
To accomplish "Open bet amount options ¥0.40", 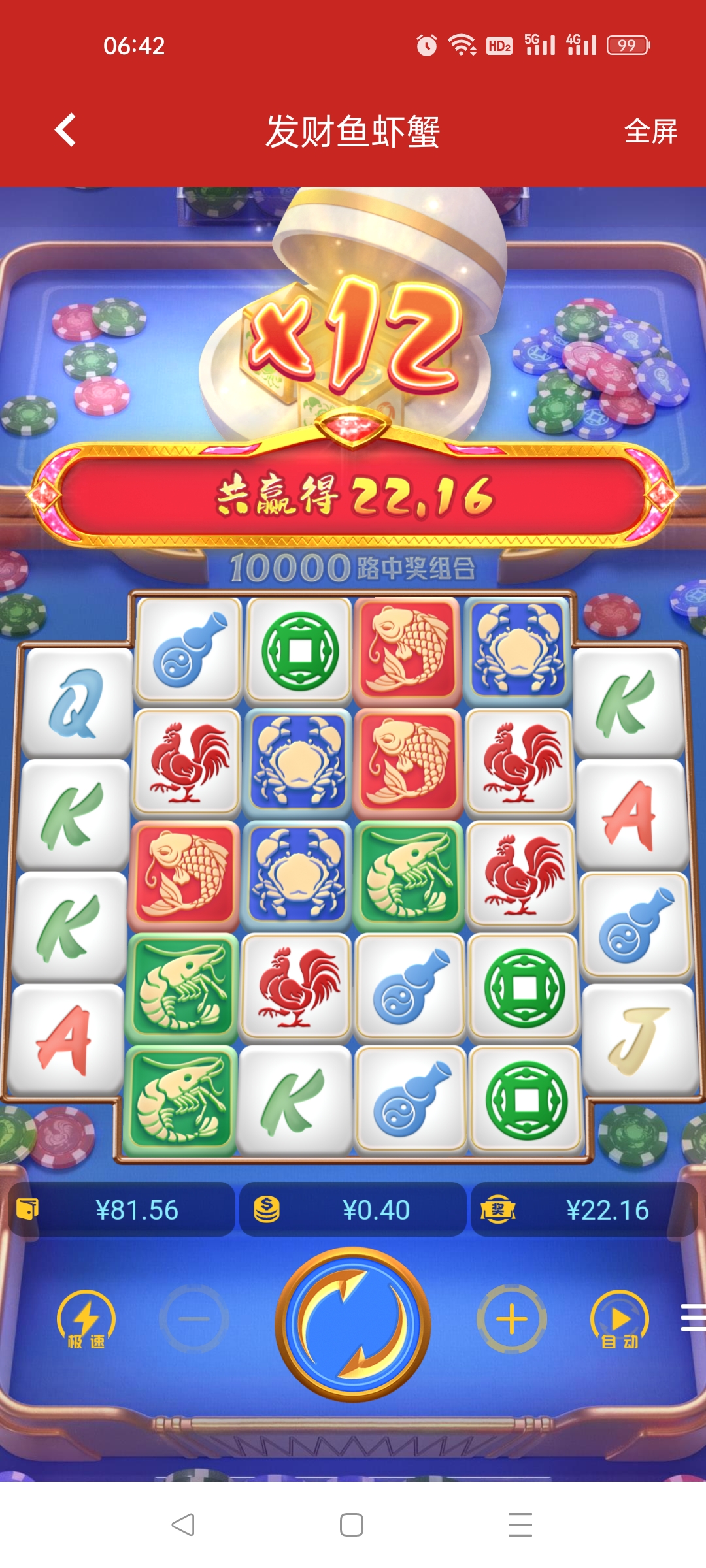I will click(x=353, y=1210).
